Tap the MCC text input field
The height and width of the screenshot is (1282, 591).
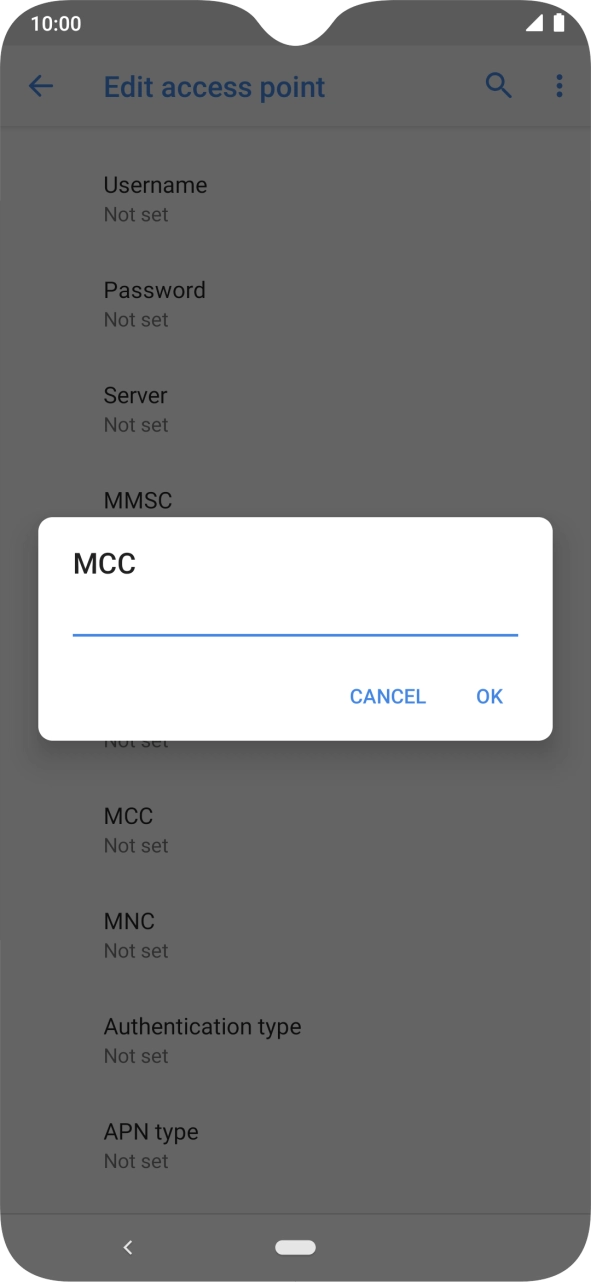click(x=295, y=616)
